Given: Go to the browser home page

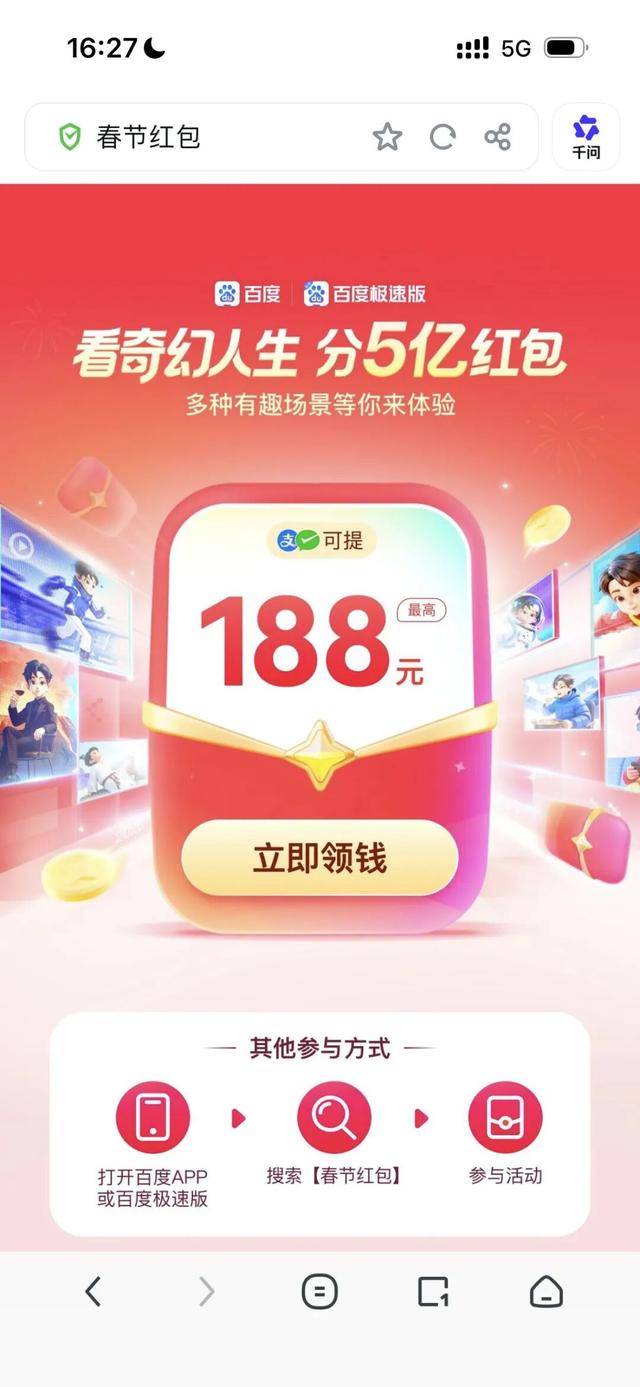Looking at the screenshot, I should point(546,1292).
